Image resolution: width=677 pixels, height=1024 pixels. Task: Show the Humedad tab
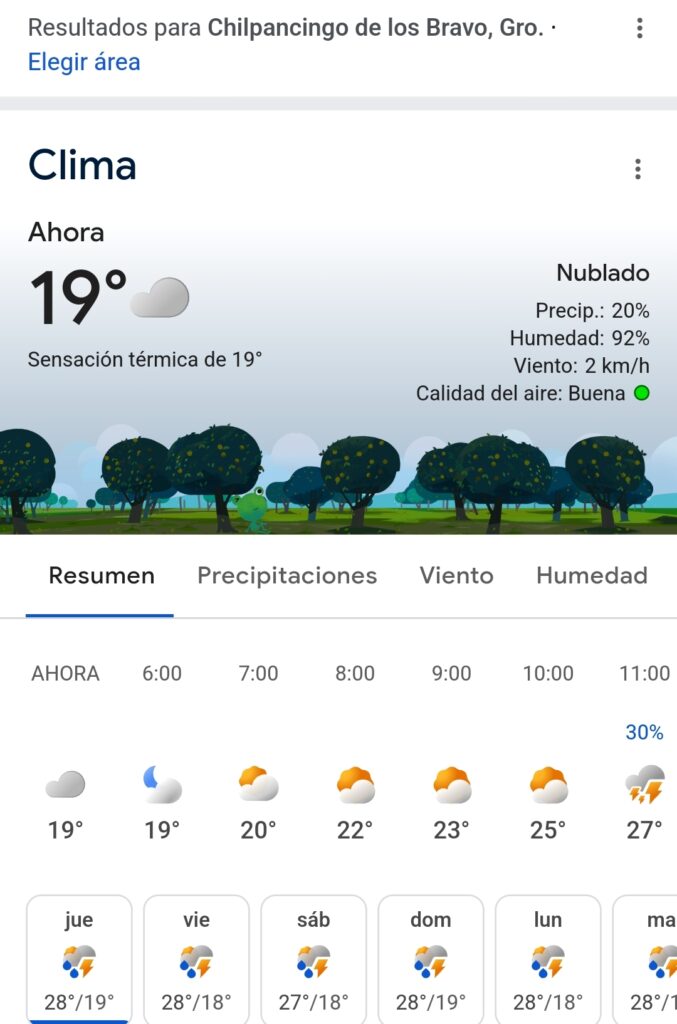click(x=591, y=576)
